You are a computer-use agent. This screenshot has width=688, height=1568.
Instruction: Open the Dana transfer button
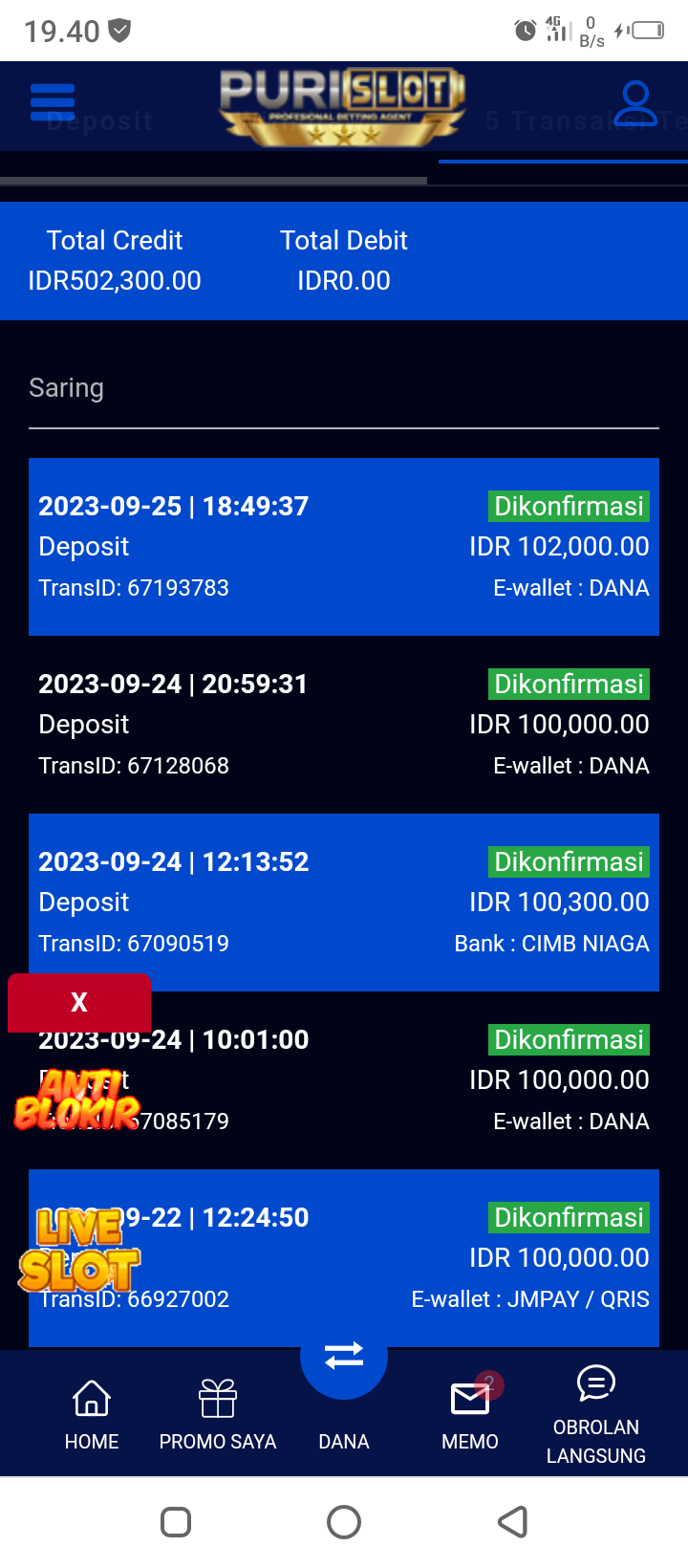click(x=344, y=1358)
